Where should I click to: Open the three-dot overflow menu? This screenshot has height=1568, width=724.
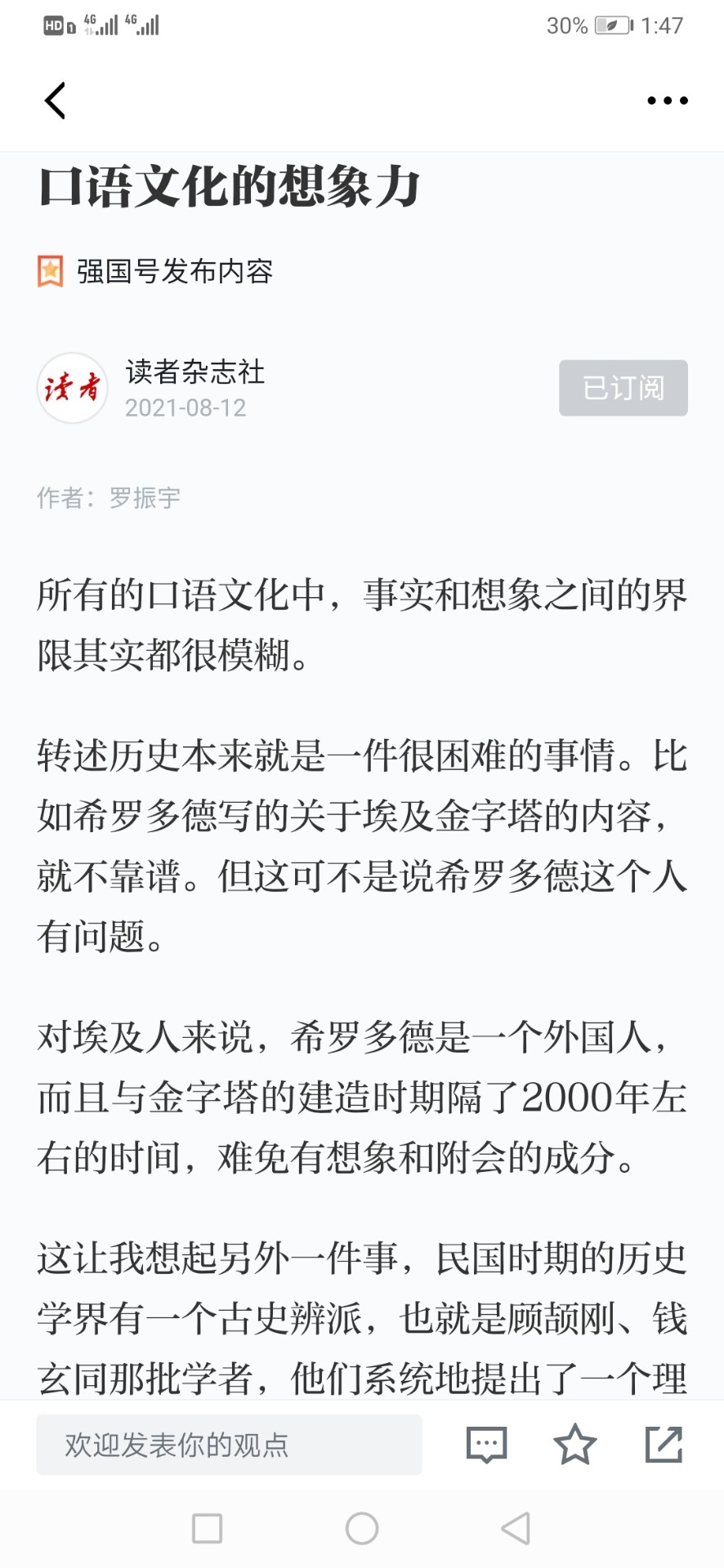click(x=668, y=100)
